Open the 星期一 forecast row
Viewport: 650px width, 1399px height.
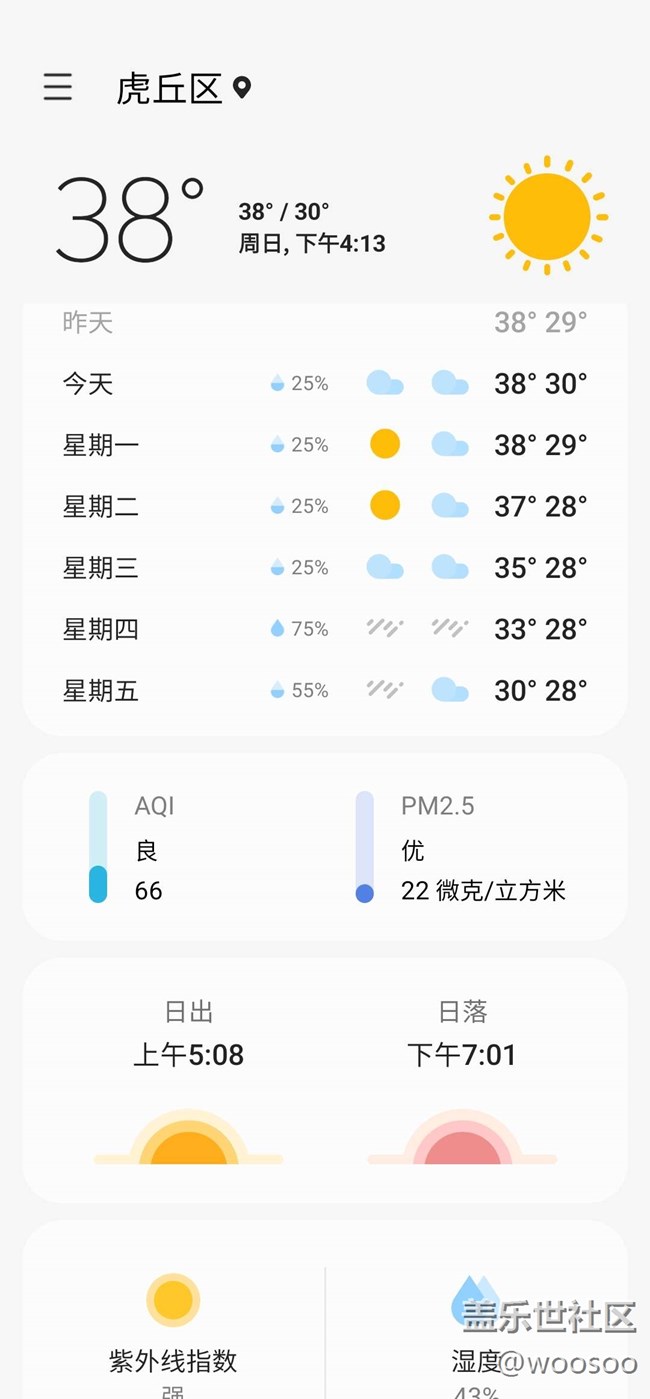coord(325,444)
